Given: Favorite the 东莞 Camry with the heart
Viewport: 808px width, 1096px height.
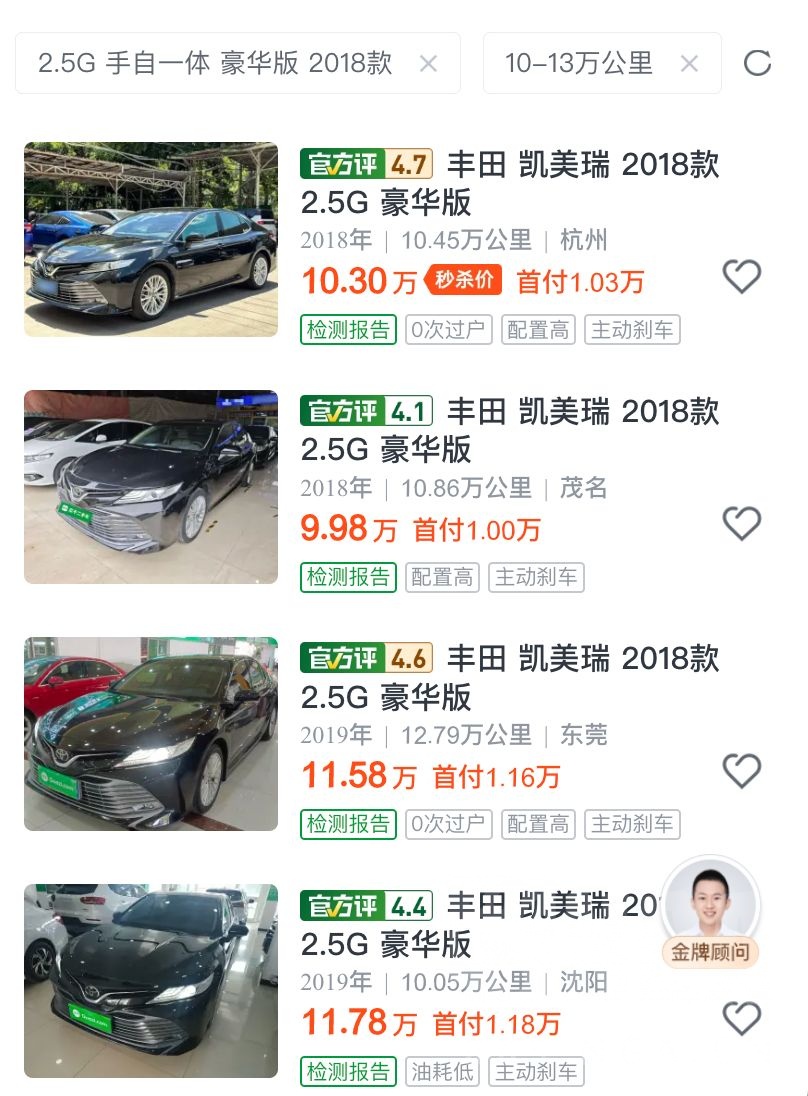Looking at the screenshot, I should [x=741, y=771].
